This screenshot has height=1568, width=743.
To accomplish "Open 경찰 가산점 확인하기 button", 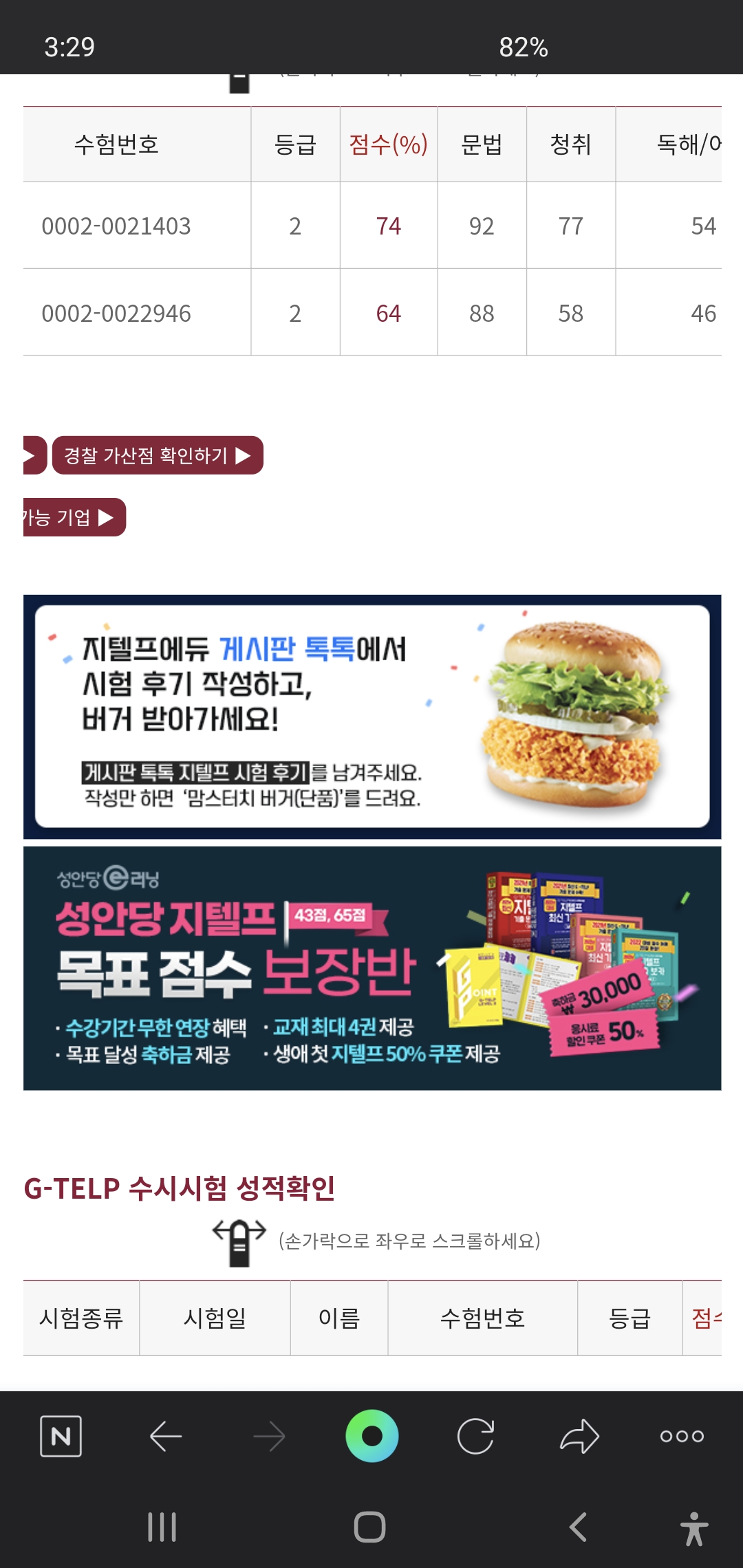I will tap(158, 455).
